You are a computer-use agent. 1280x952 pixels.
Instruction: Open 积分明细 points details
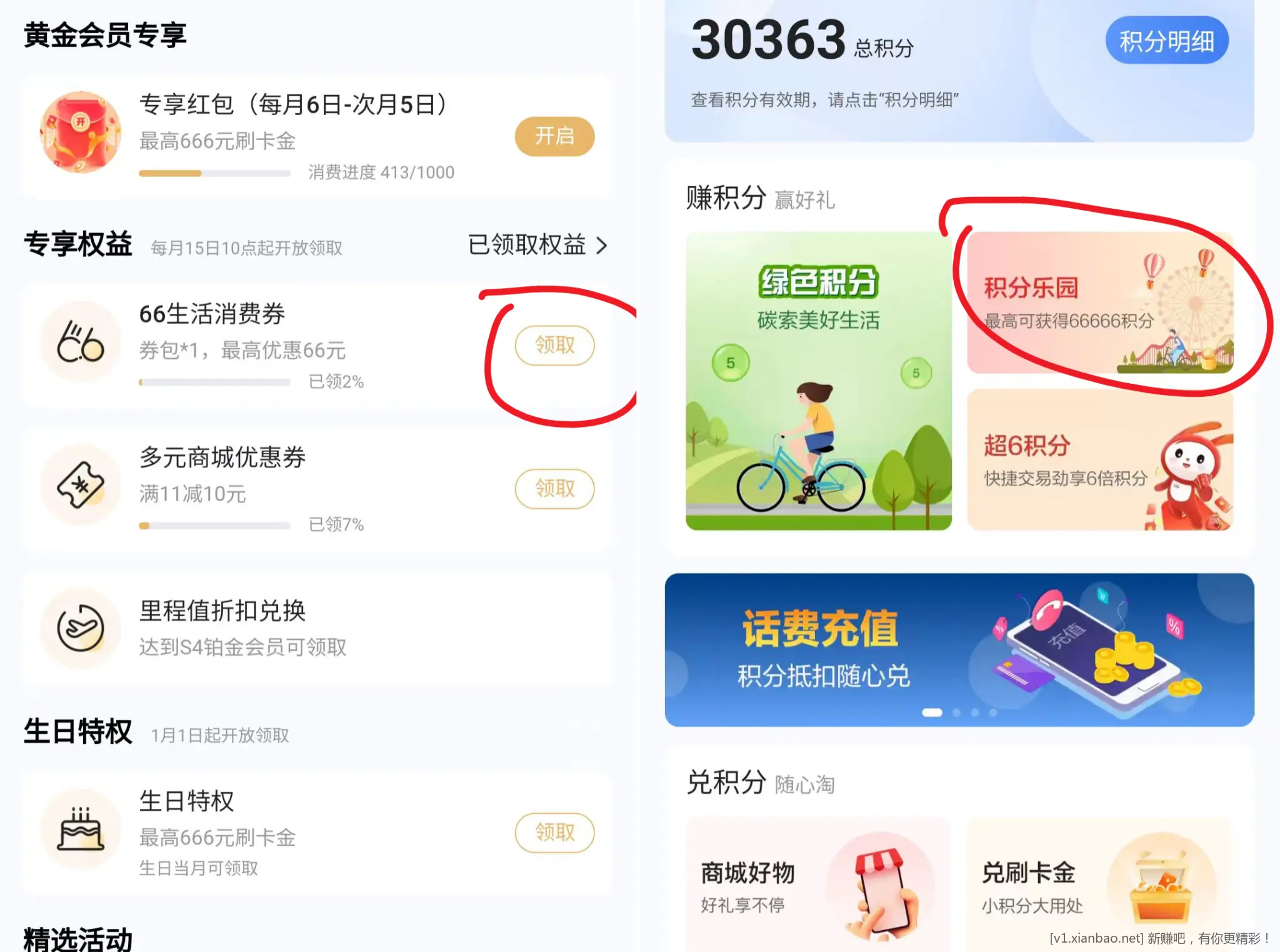coord(1166,41)
